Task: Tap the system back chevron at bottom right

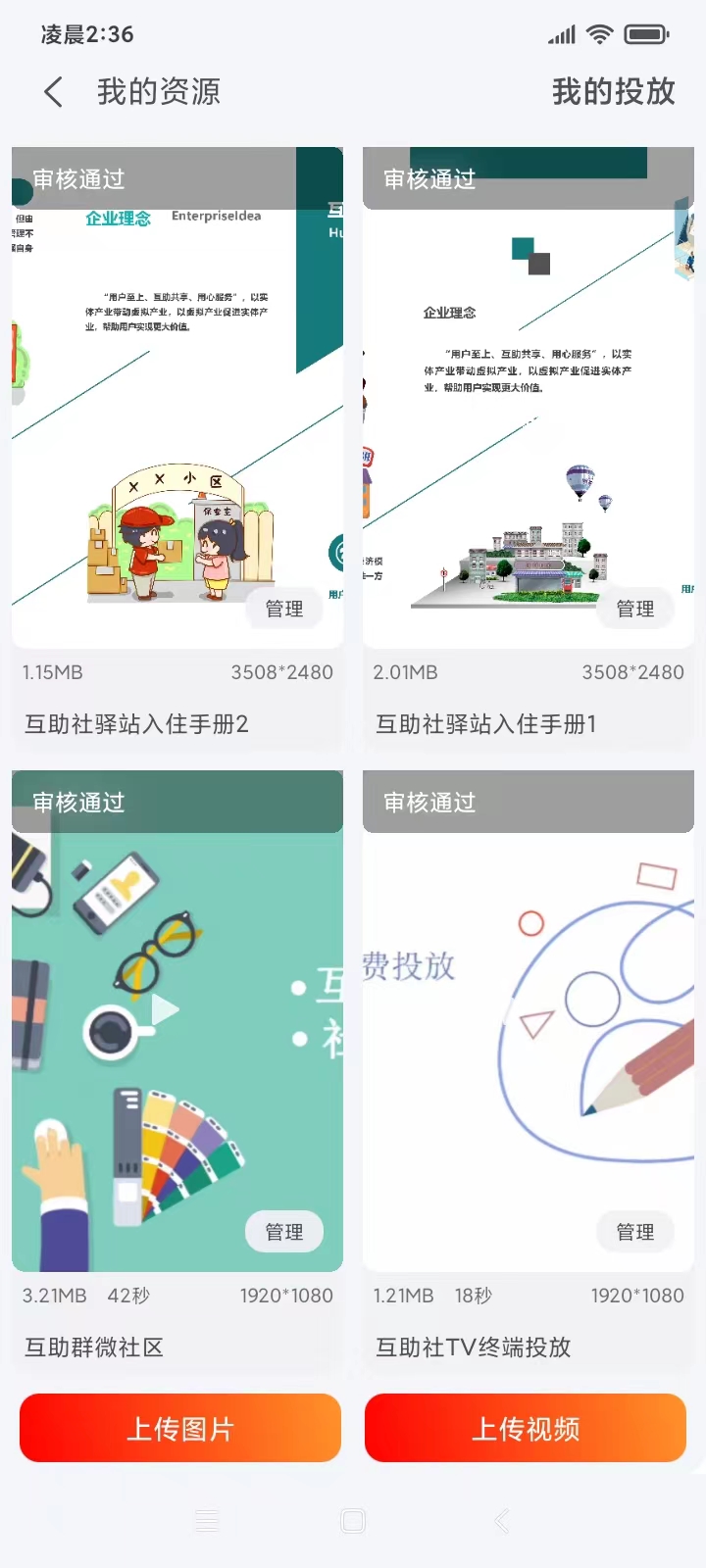Action: click(x=500, y=1520)
